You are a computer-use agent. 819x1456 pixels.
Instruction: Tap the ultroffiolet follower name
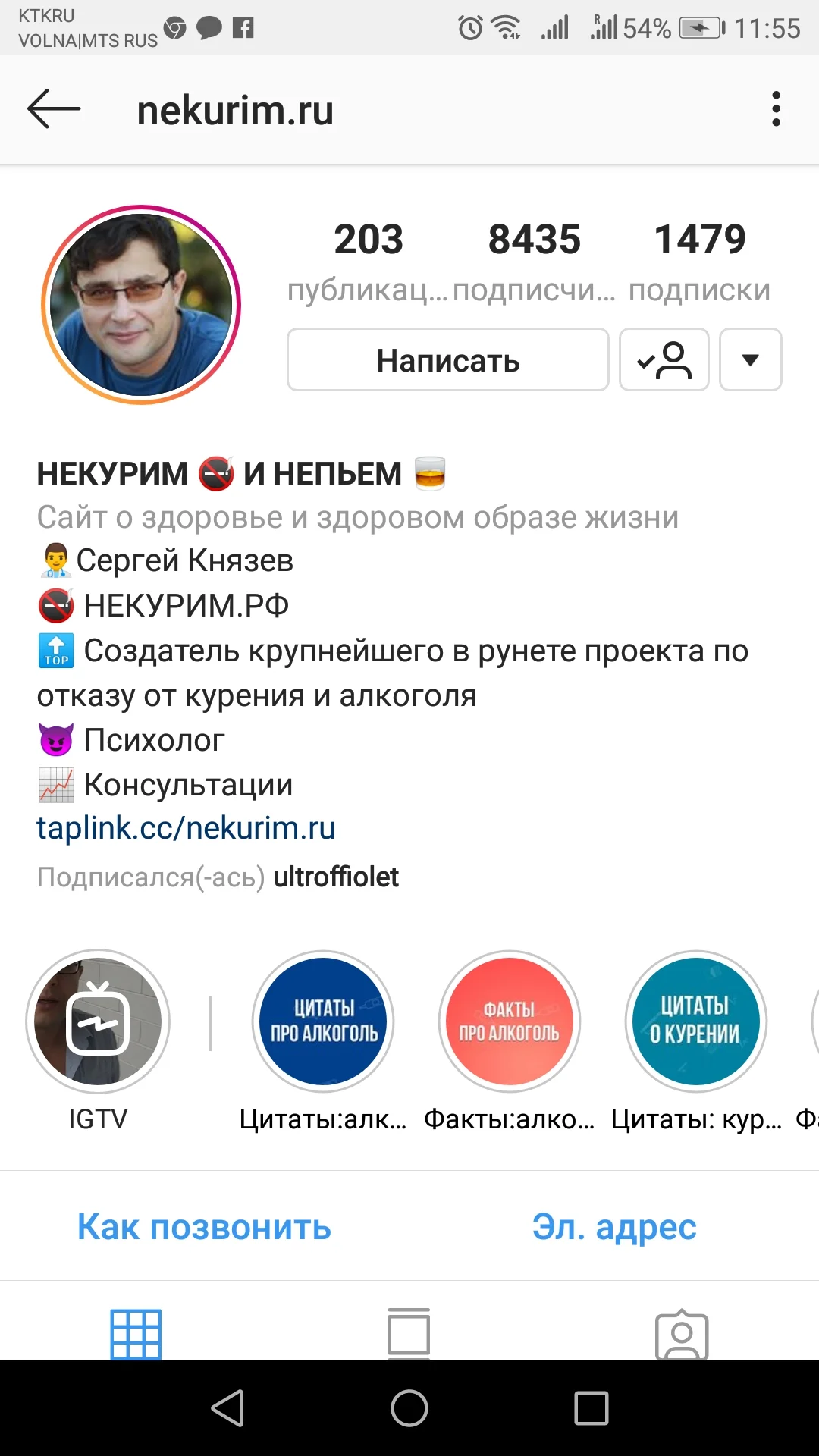(x=336, y=877)
